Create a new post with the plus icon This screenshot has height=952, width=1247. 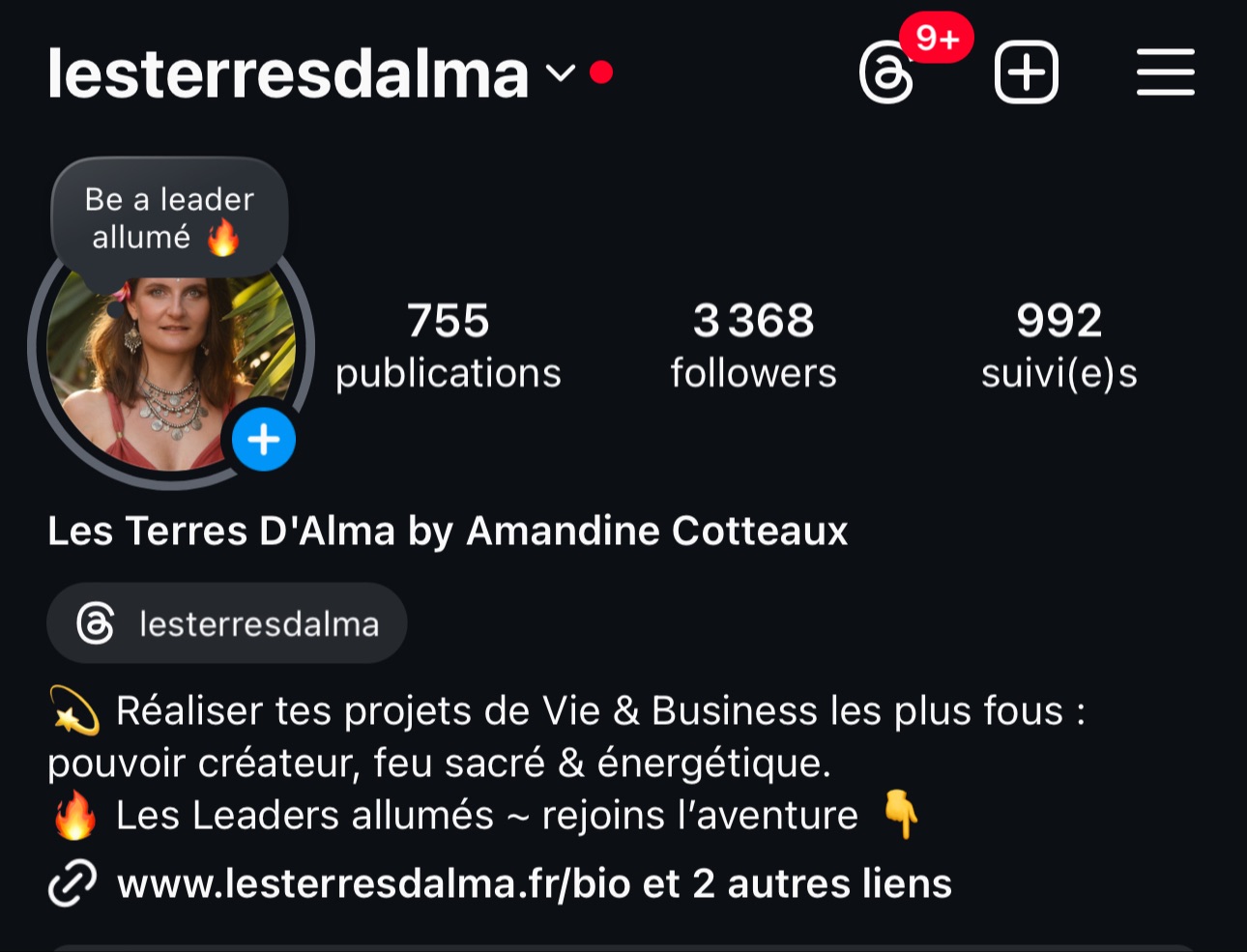coord(1027,72)
